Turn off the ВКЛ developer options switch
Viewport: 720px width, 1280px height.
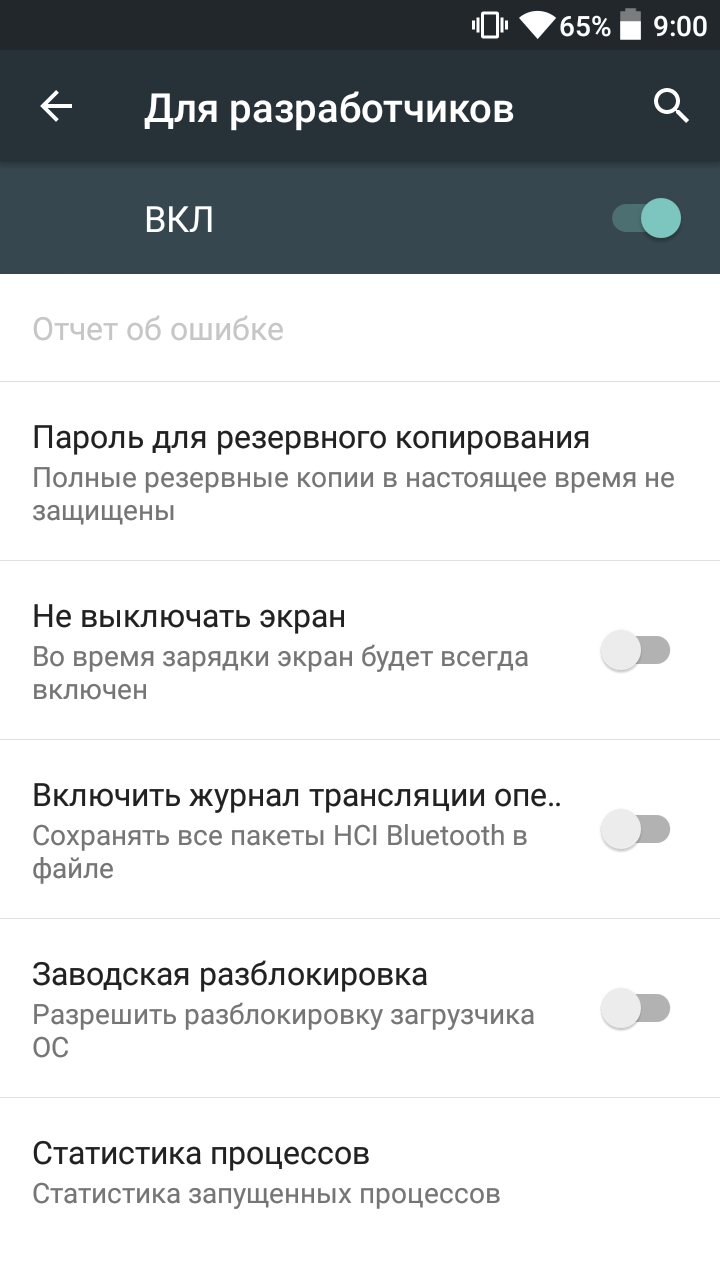pyautogui.click(x=646, y=218)
